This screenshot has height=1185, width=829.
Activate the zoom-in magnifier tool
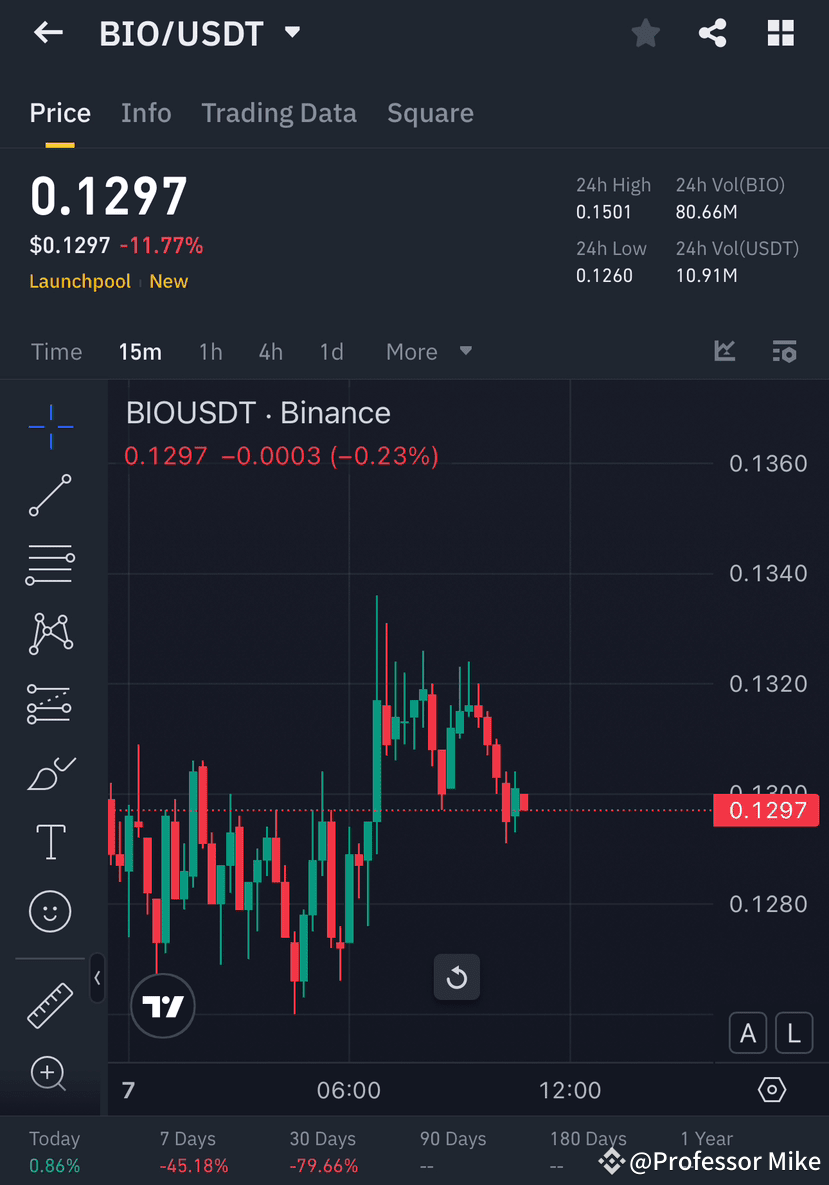coord(50,1073)
